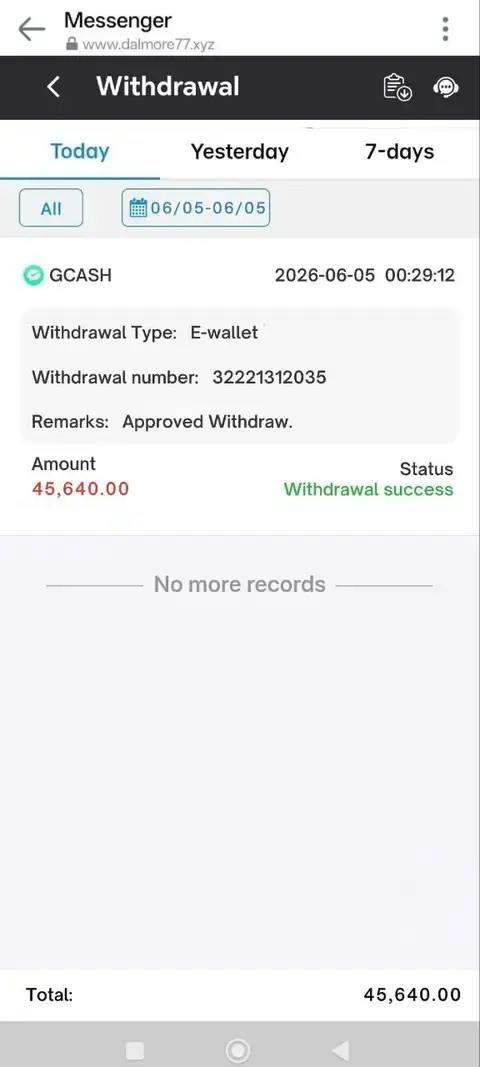The height and width of the screenshot is (1067, 480).
Task: Close the Messenger in-app browser
Action: point(31,29)
